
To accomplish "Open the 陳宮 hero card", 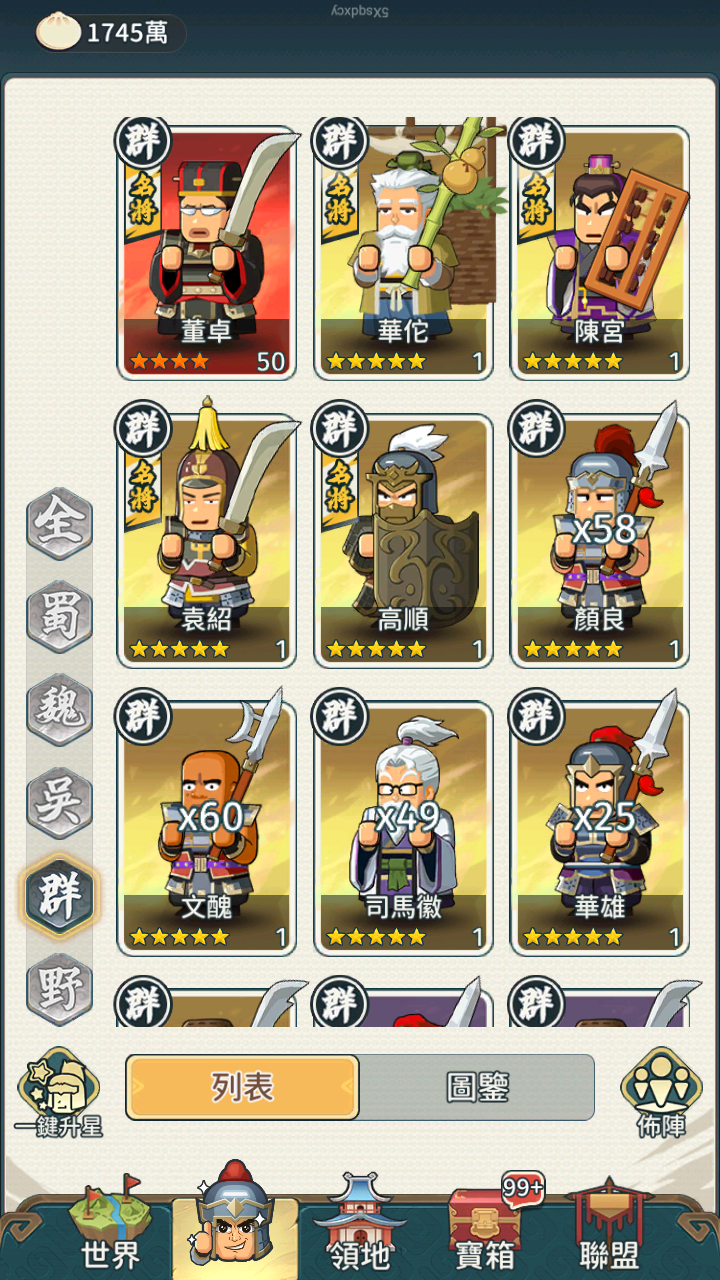I will (600, 250).
